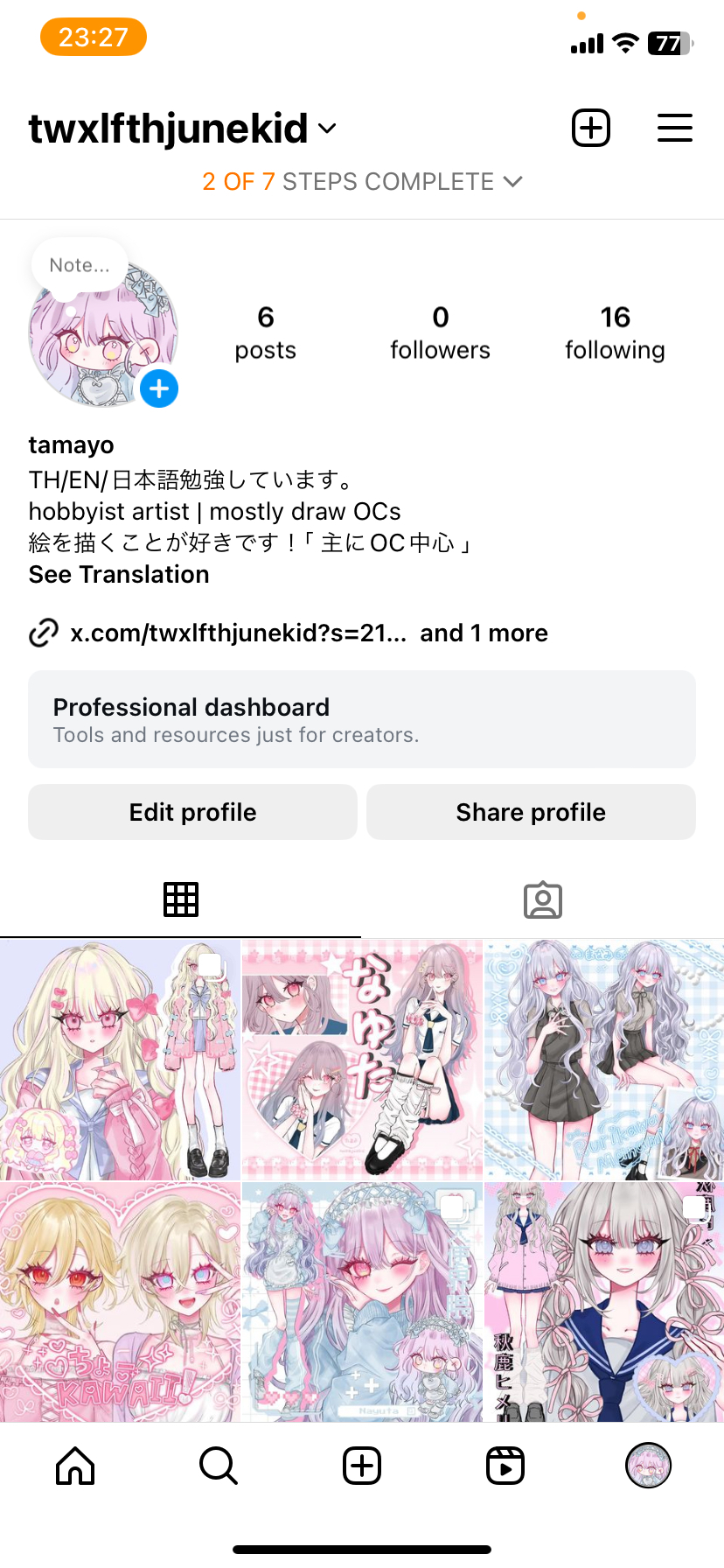Switch to the tagged photos tab
This screenshot has width=724, height=1568.
click(x=542, y=899)
